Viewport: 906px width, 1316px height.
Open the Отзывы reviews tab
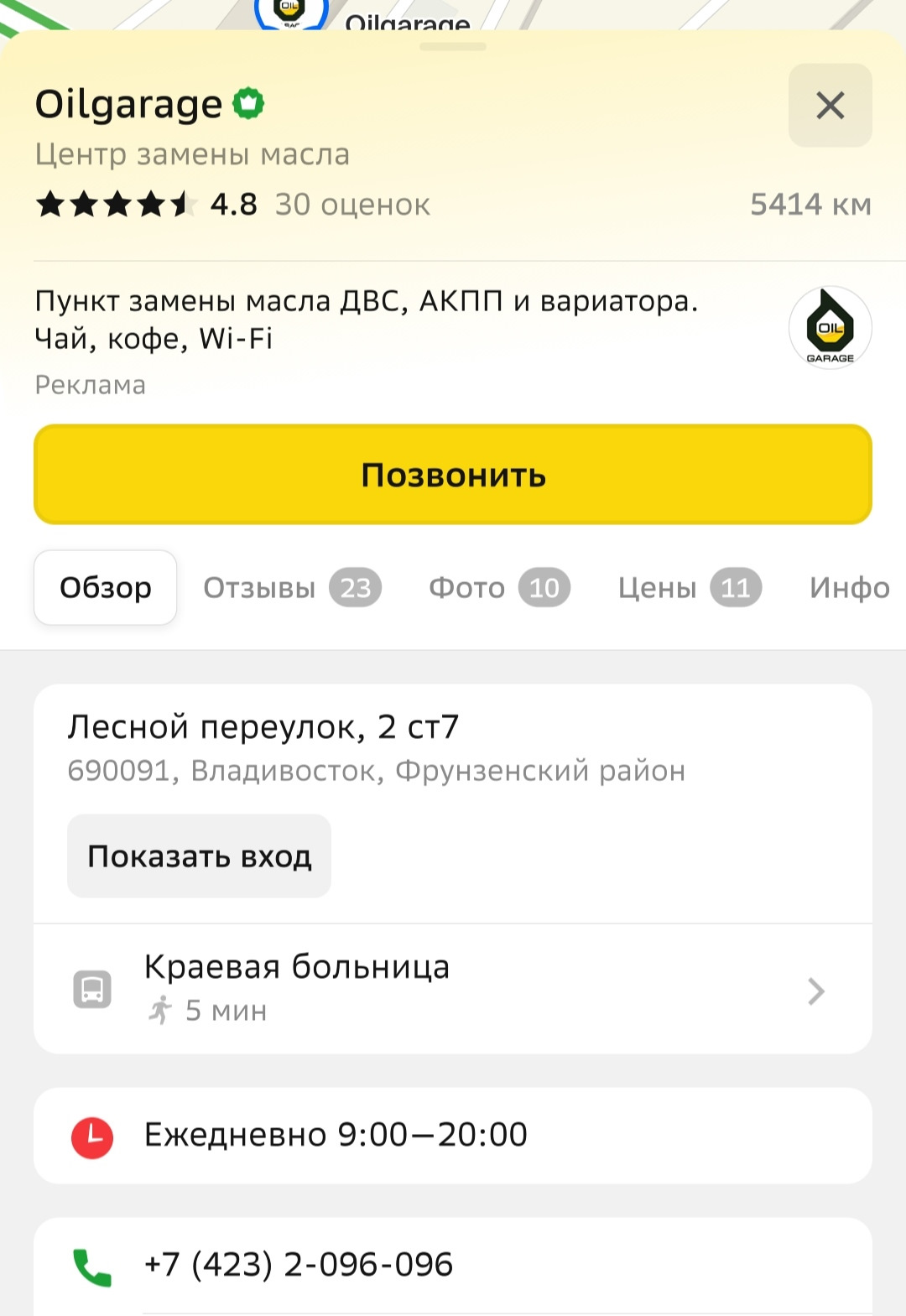292,588
